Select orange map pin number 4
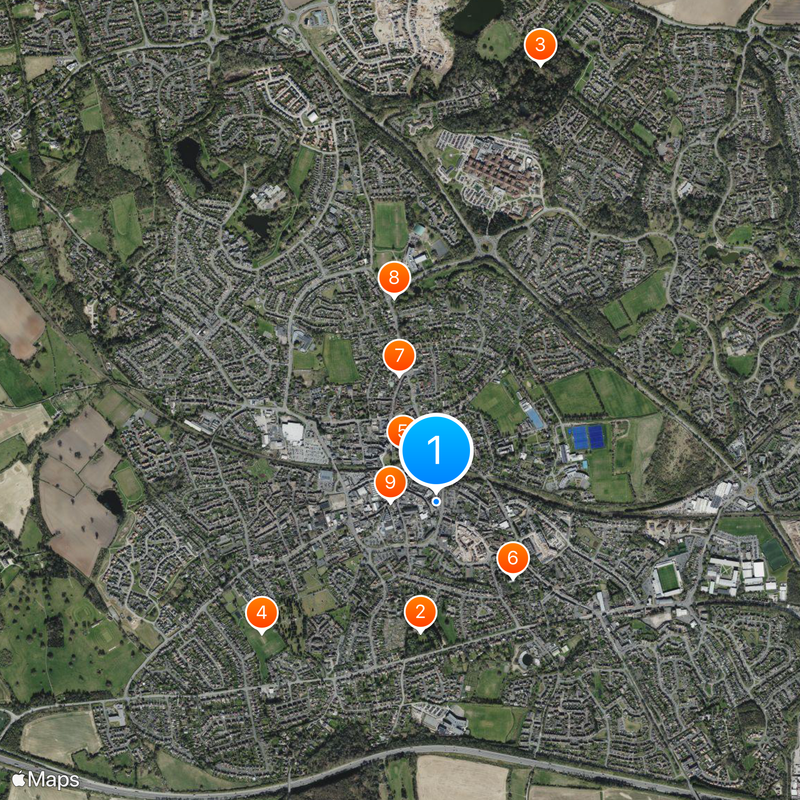Screen dimensions: 800x800 pos(262,612)
